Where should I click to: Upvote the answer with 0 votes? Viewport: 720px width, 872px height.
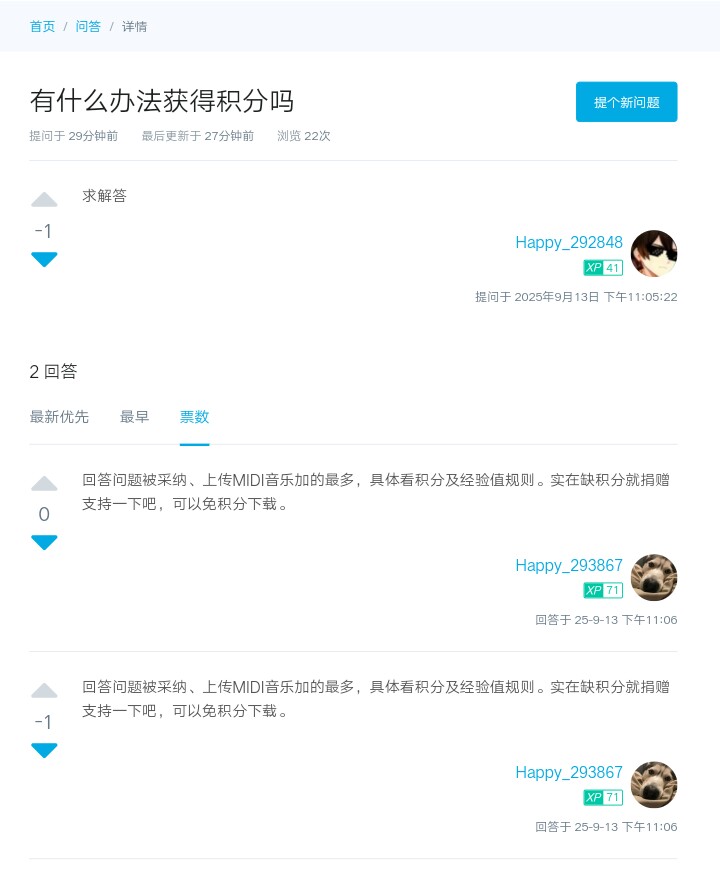[44, 484]
